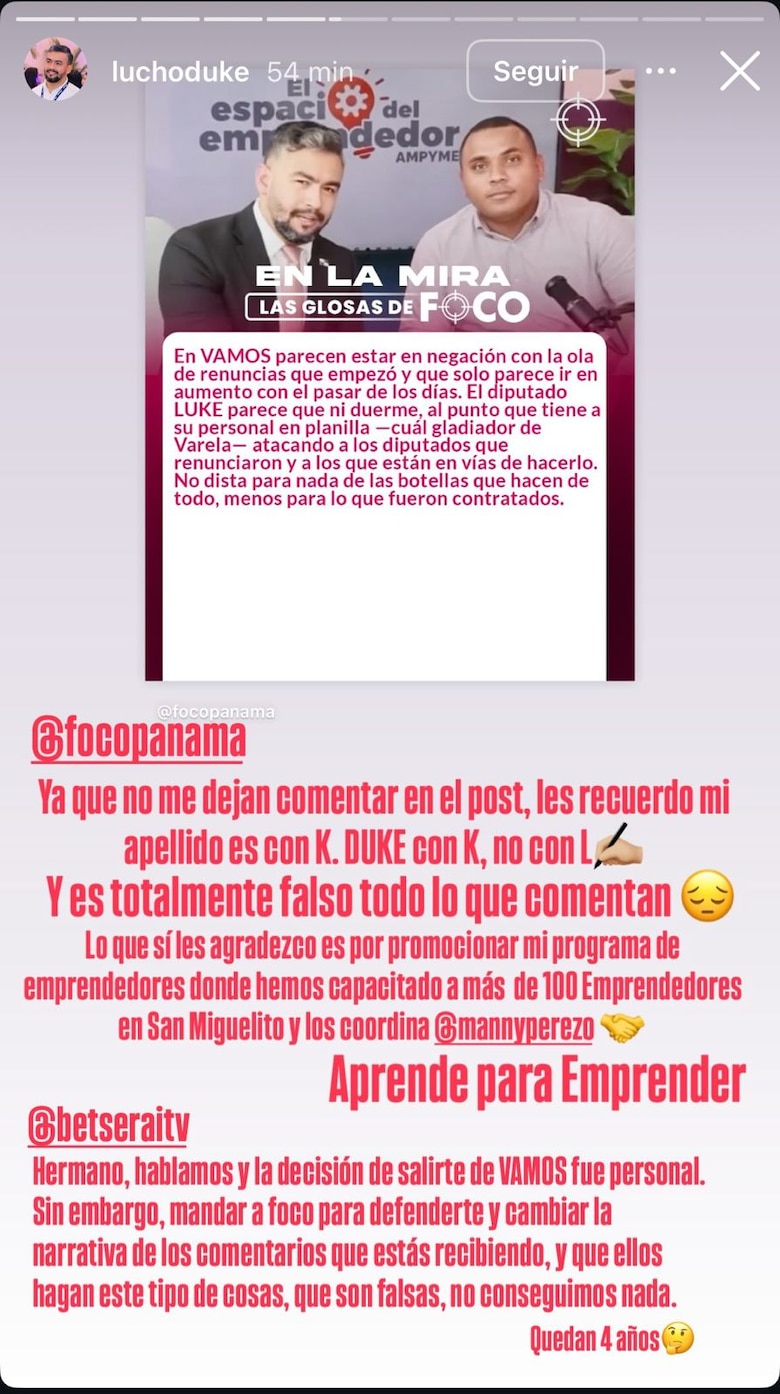Open the @focopanama mention
This screenshot has width=780, height=1394.
[138, 741]
